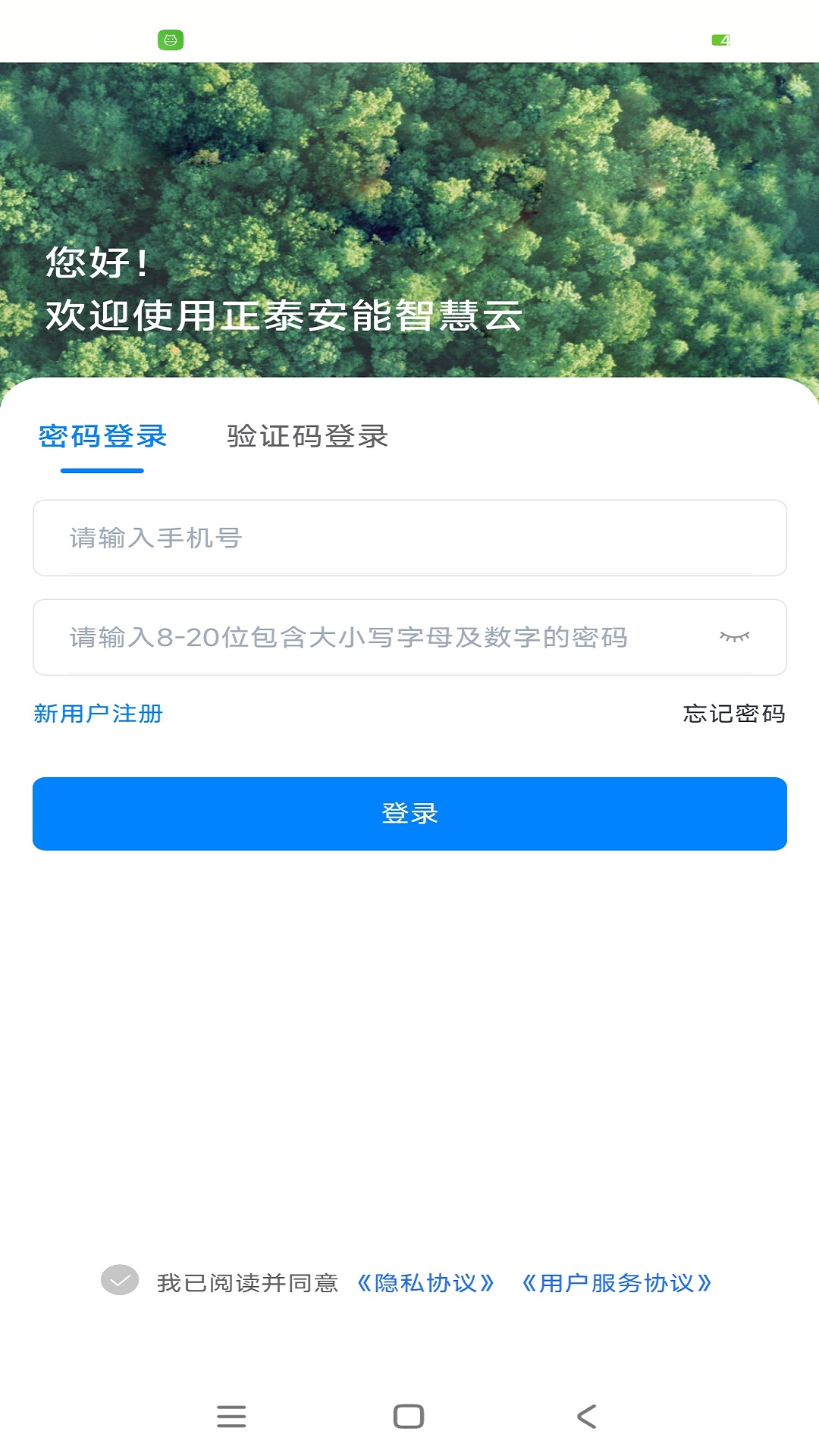Open 新用户注册 registration link
Screen dimensions: 819x1456
pos(99,714)
